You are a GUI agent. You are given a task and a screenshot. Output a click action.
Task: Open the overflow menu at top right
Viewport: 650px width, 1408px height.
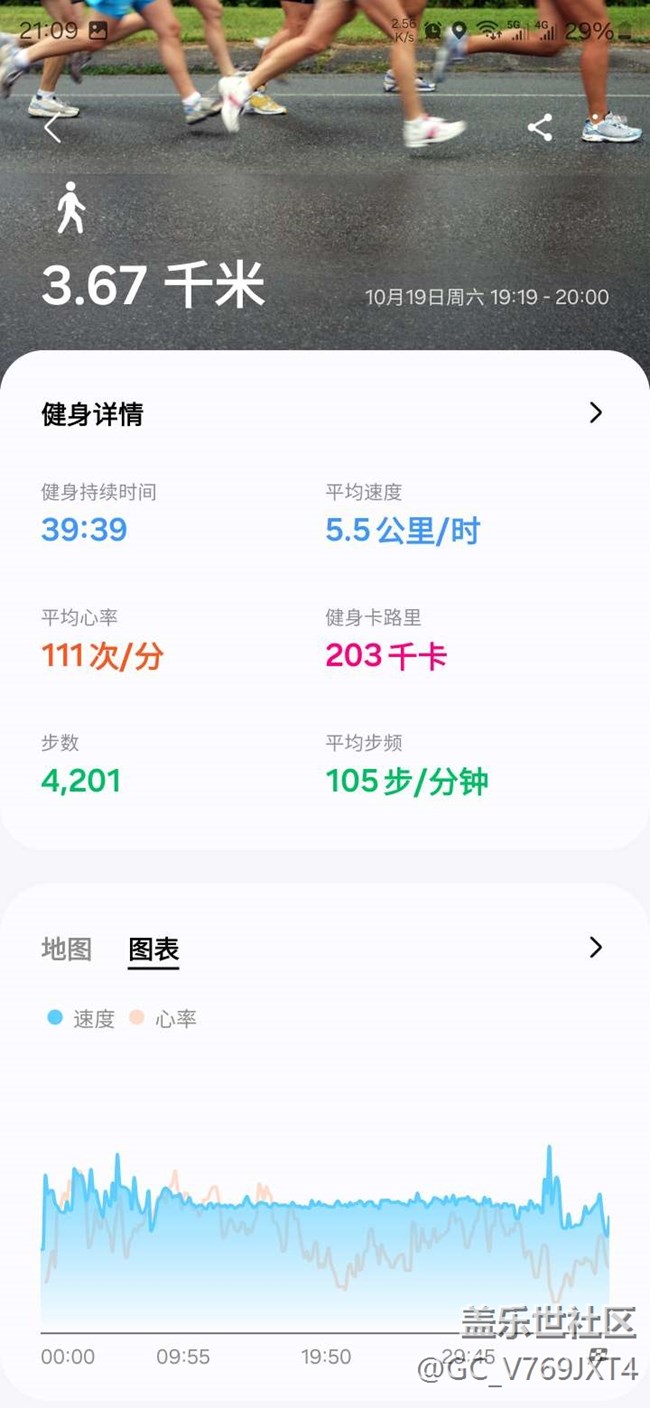(597, 127)
